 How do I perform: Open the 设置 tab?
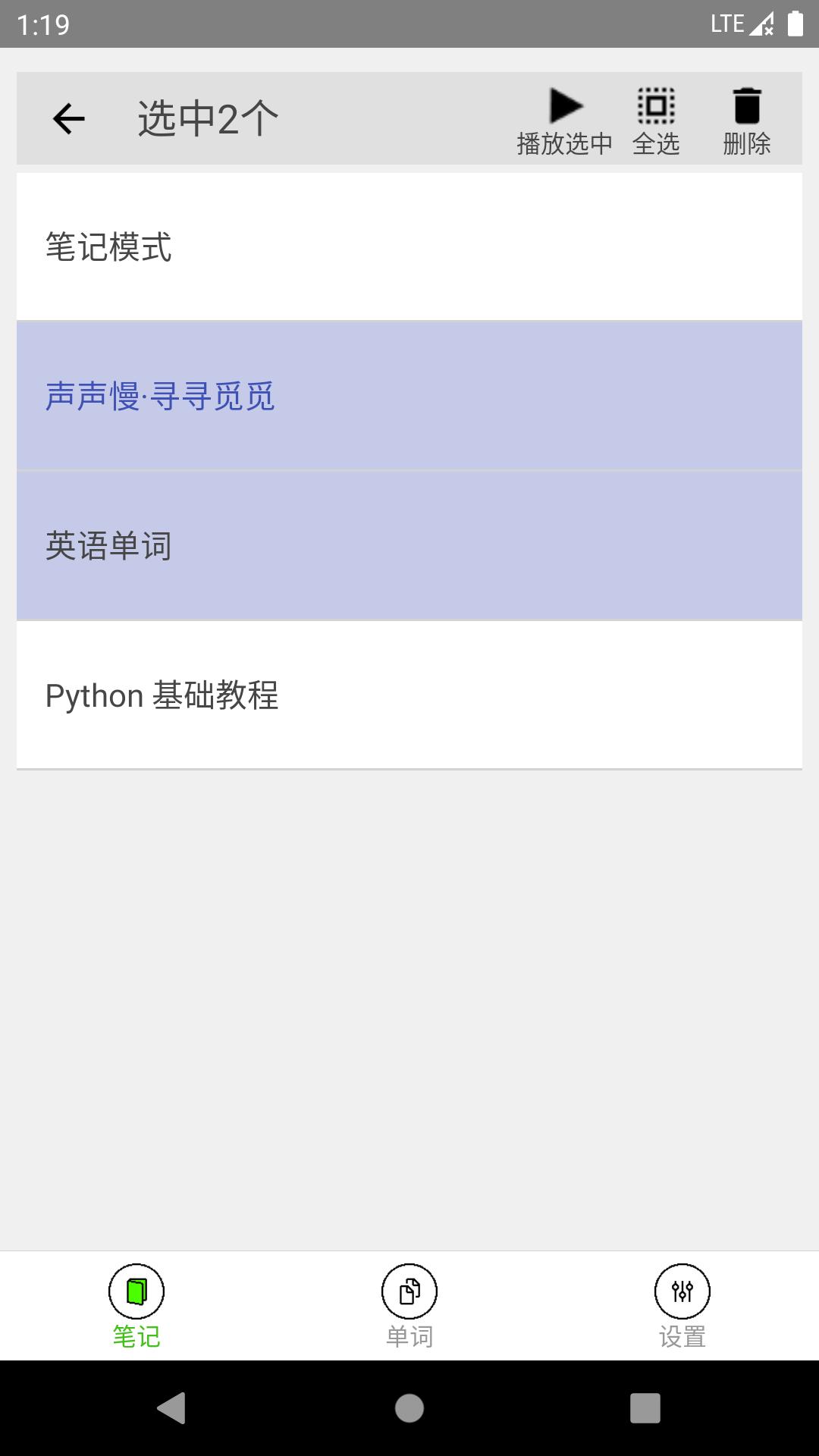(x=682, y=1304)
